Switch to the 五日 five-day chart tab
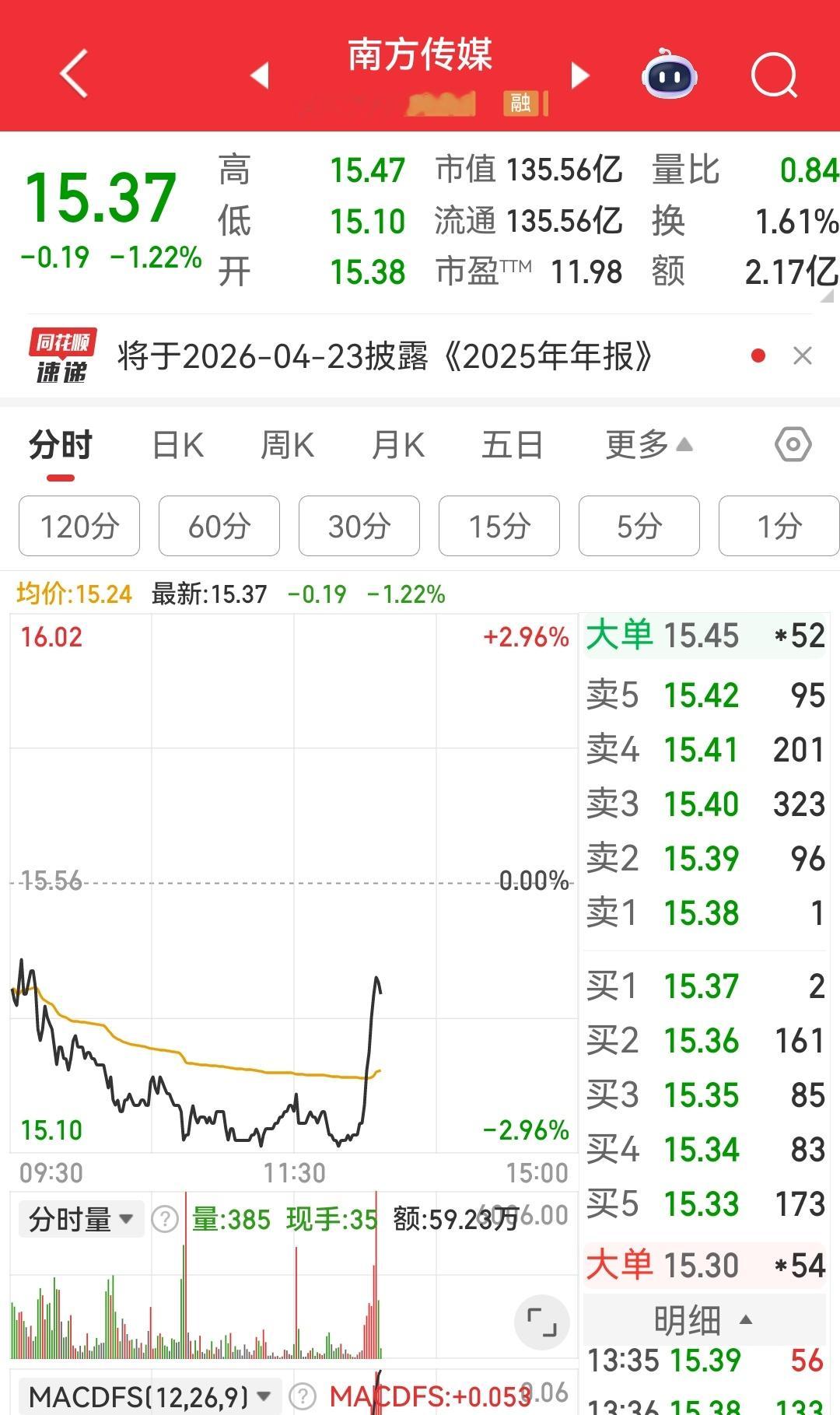This screenshot has height=1415, width=840. point(511,444)
